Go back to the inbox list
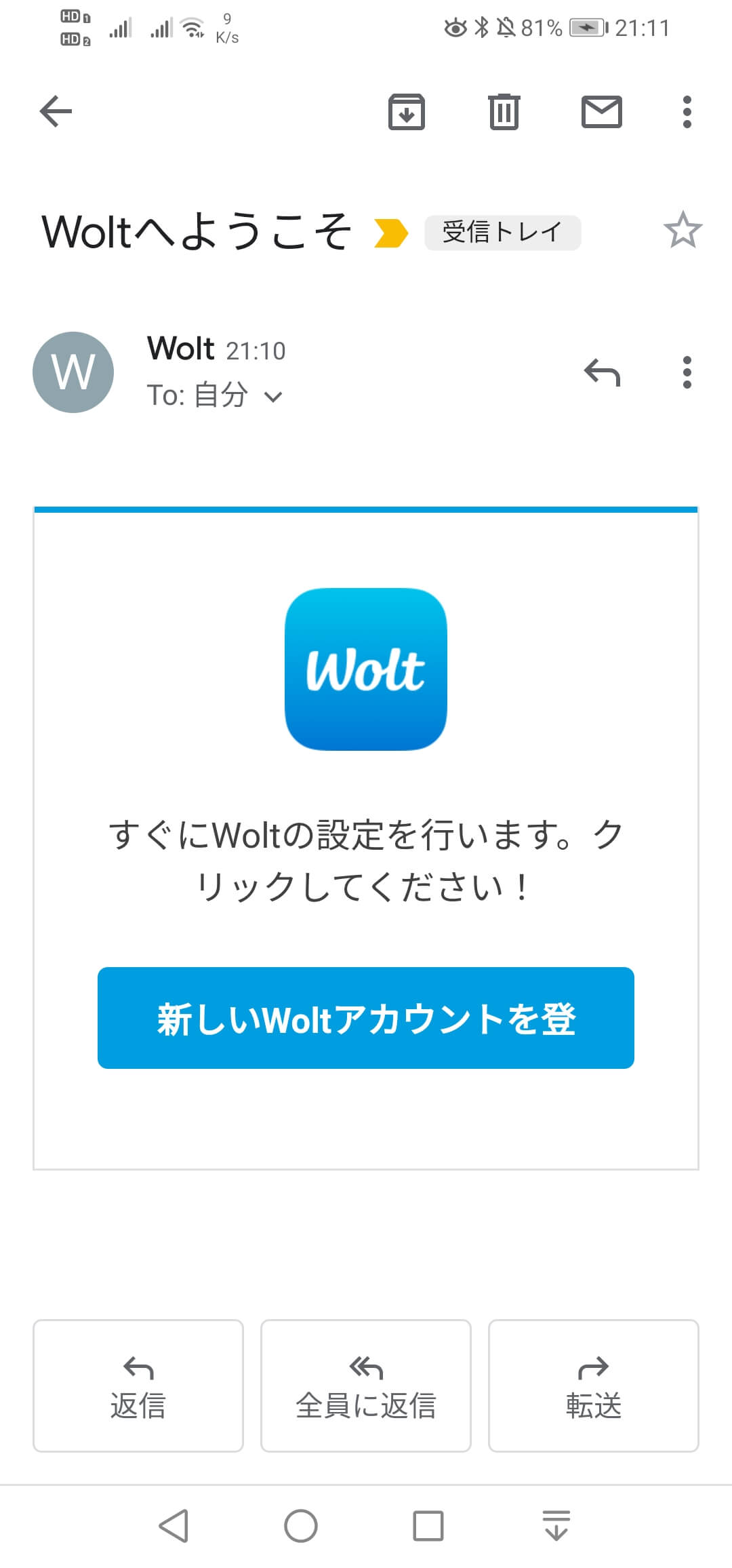 (56, 111)
